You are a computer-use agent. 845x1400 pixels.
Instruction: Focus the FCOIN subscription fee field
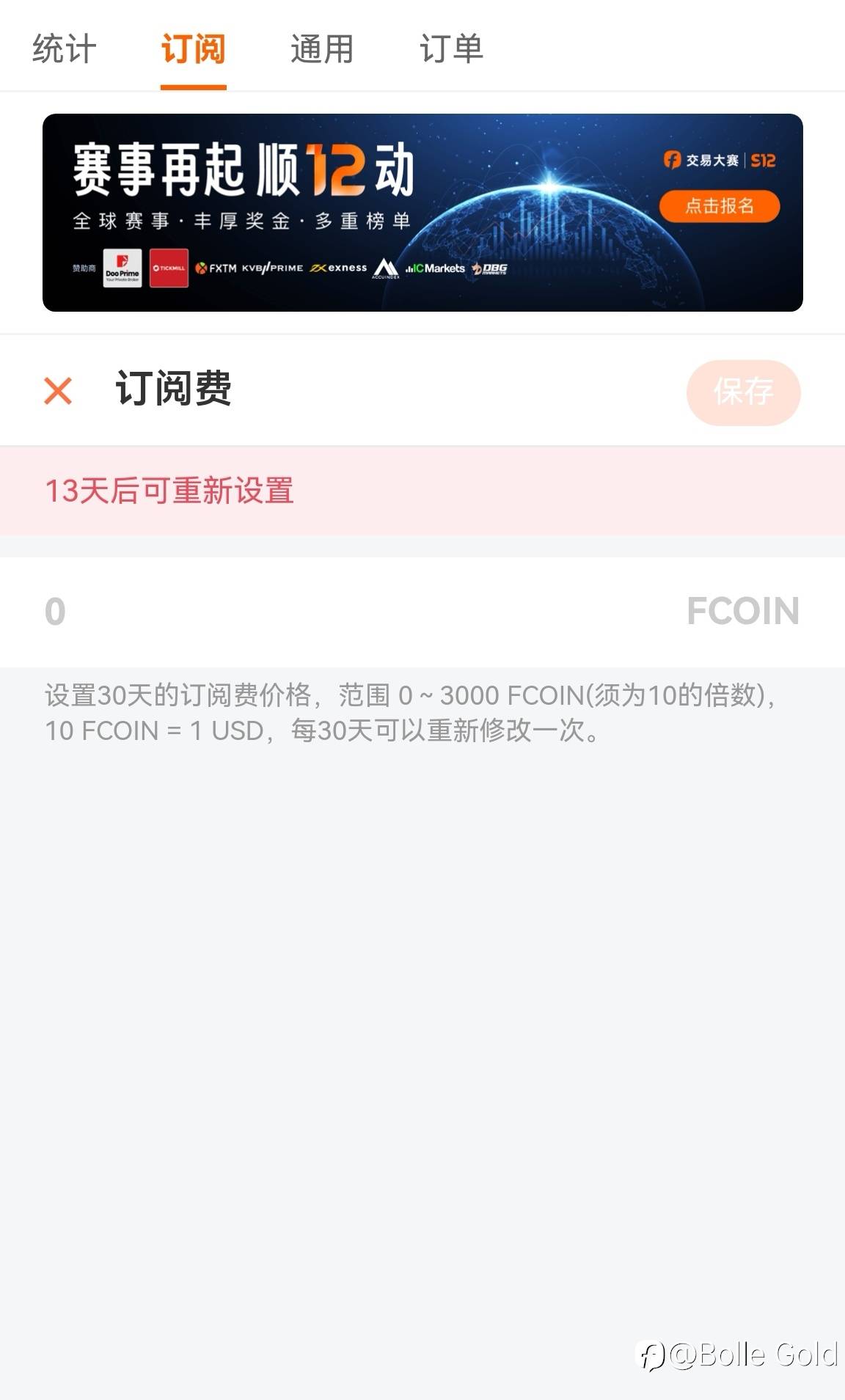point(422,612)
